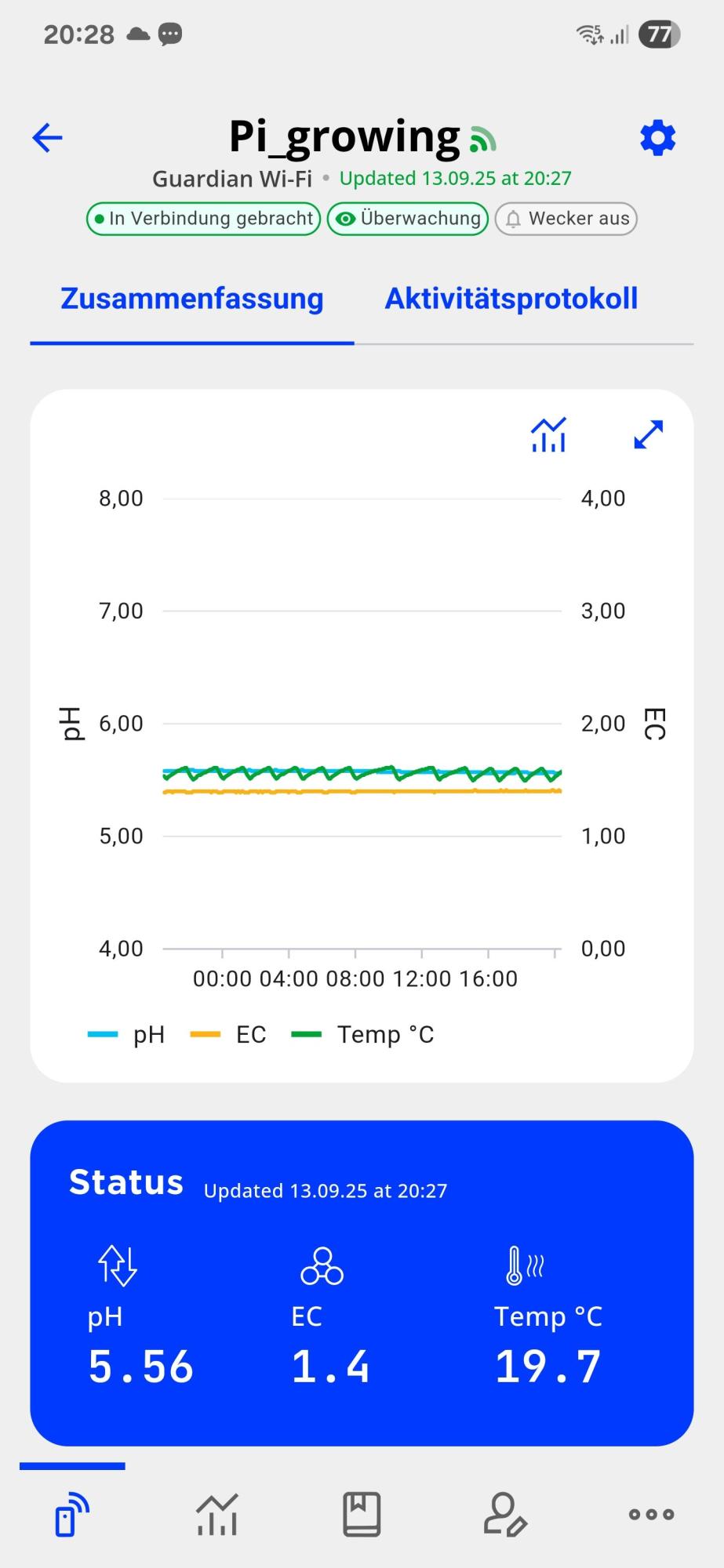
Task: Tap the In Verbindung gebracht chip
Action: tap(203, 219)
